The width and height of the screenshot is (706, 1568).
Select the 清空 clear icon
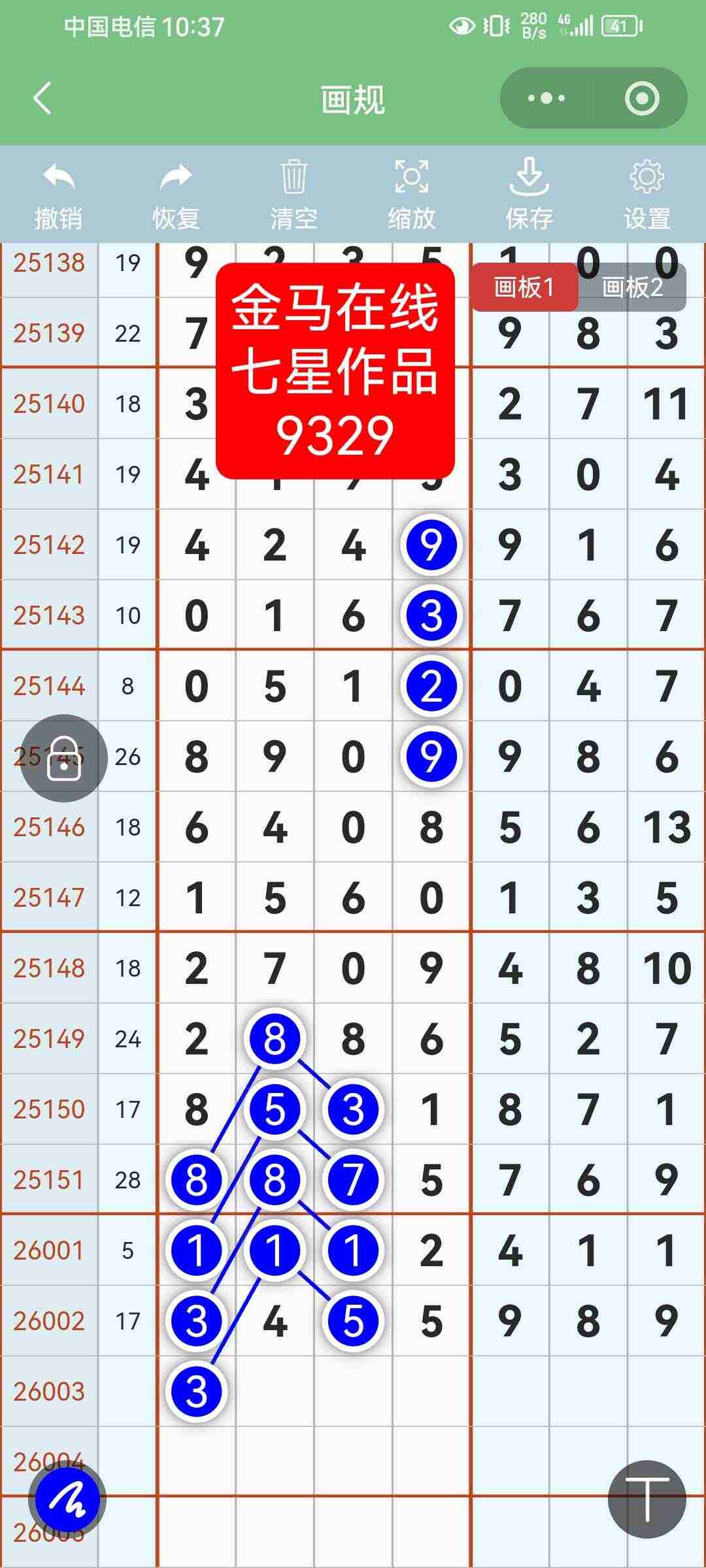click(293, 177)
